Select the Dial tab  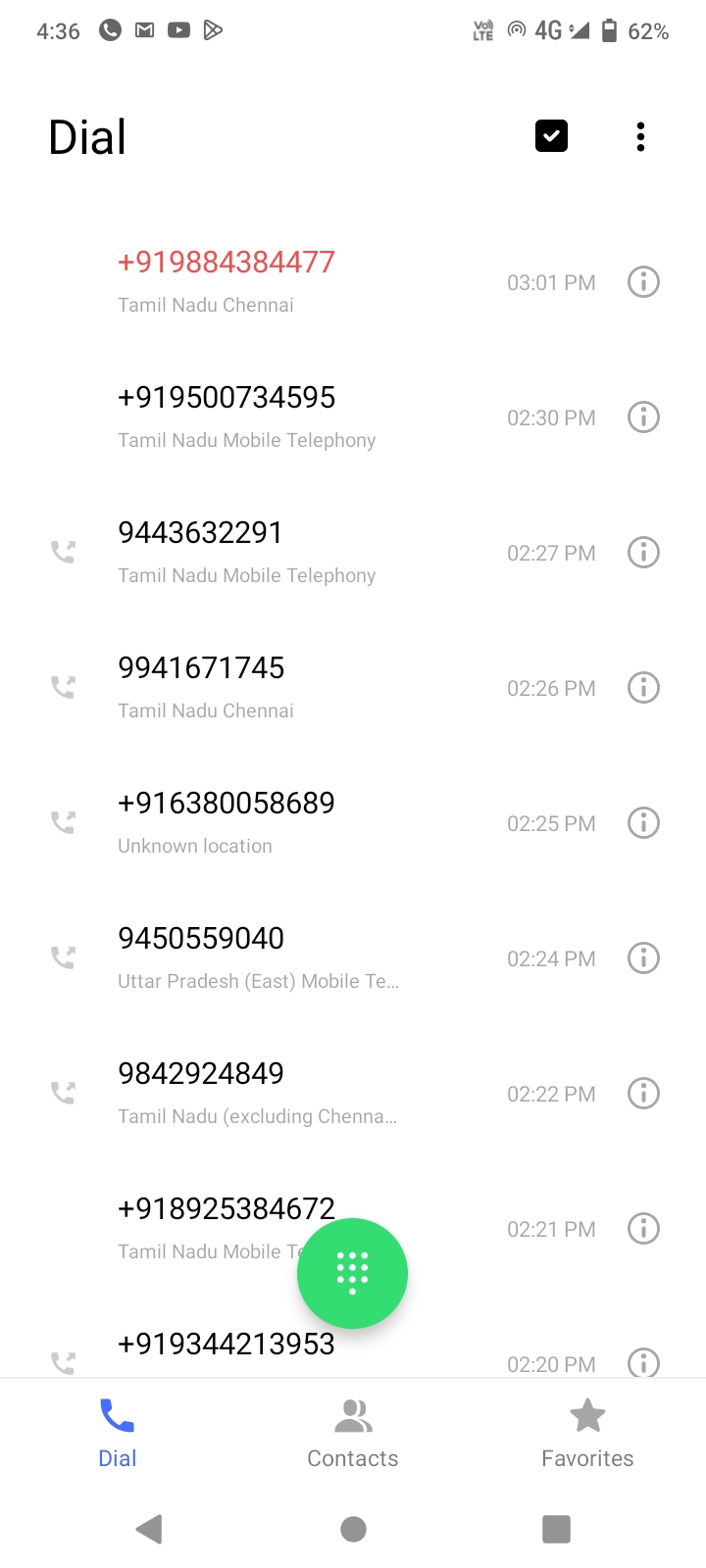pos(118,1434)
